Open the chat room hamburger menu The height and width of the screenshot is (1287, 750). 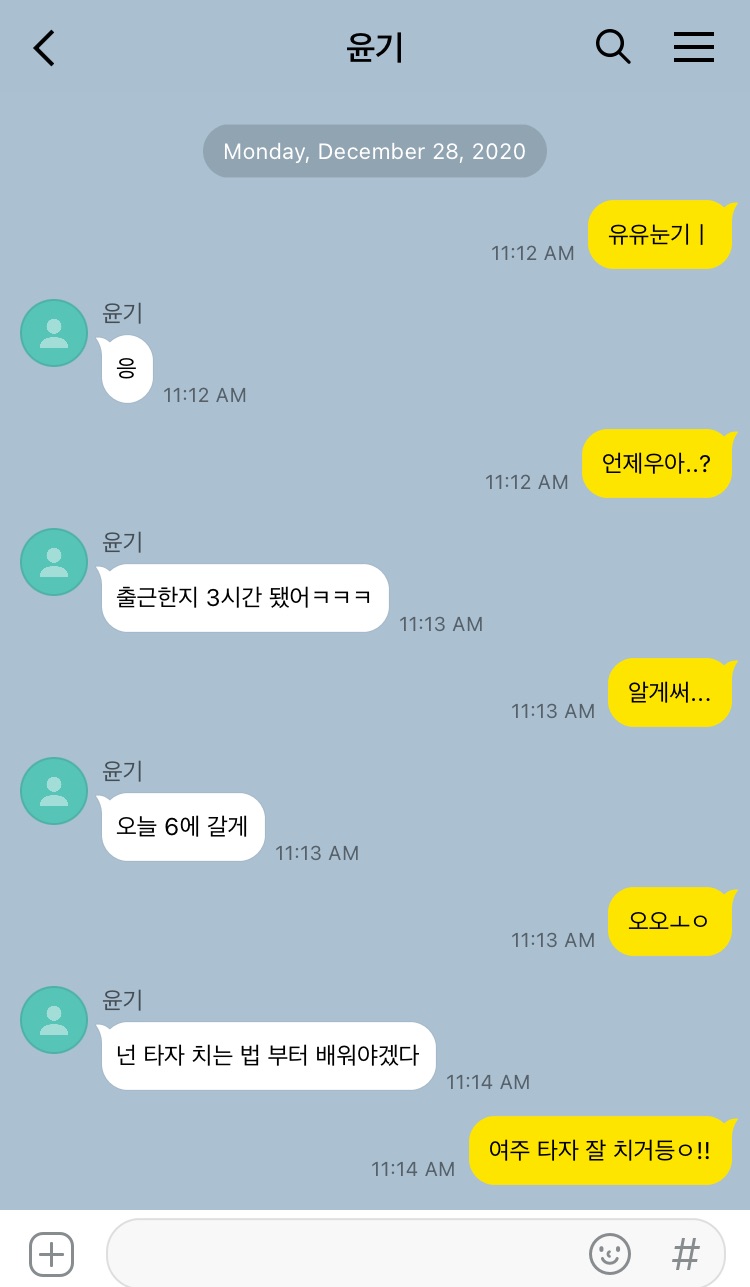[693, 47]
